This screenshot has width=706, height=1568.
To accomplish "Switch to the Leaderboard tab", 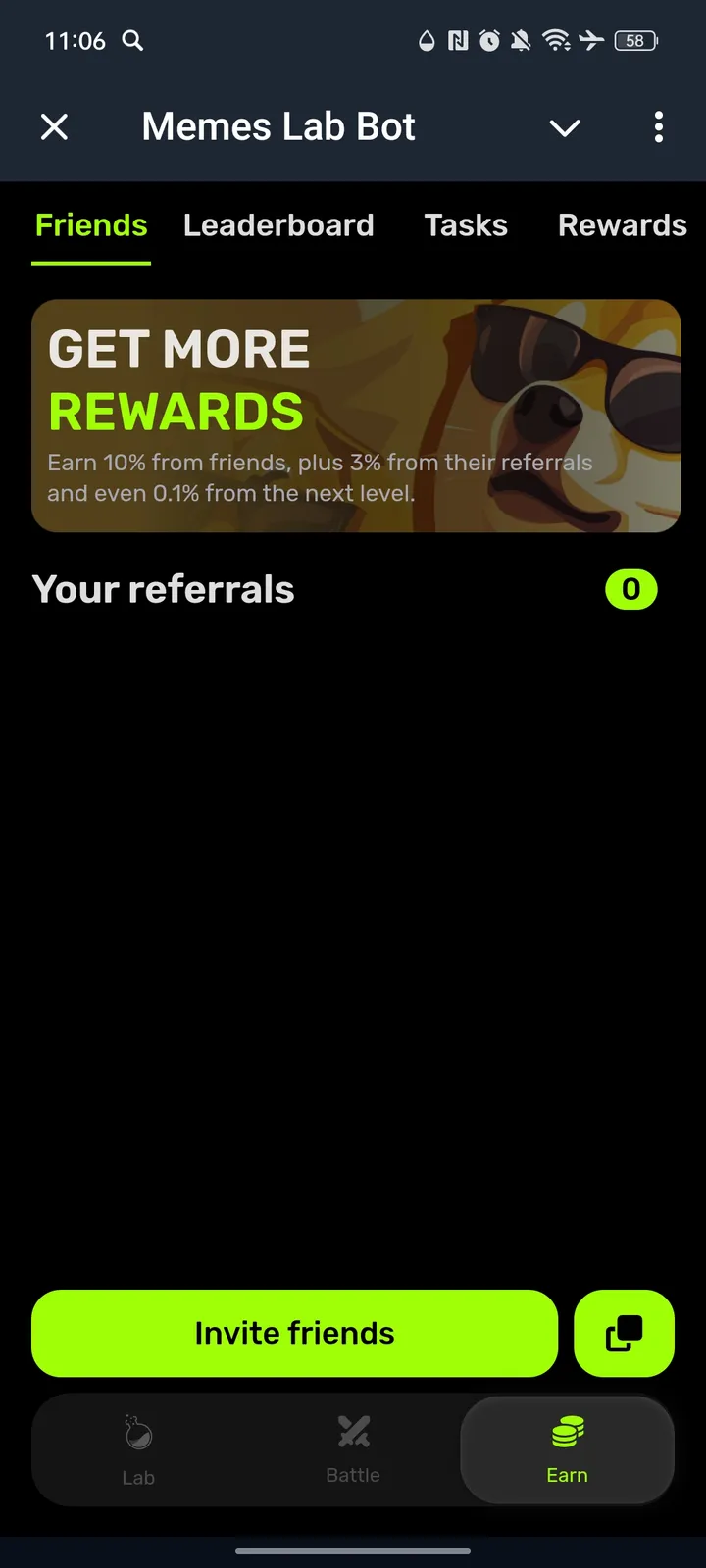I will click(278, 225).
